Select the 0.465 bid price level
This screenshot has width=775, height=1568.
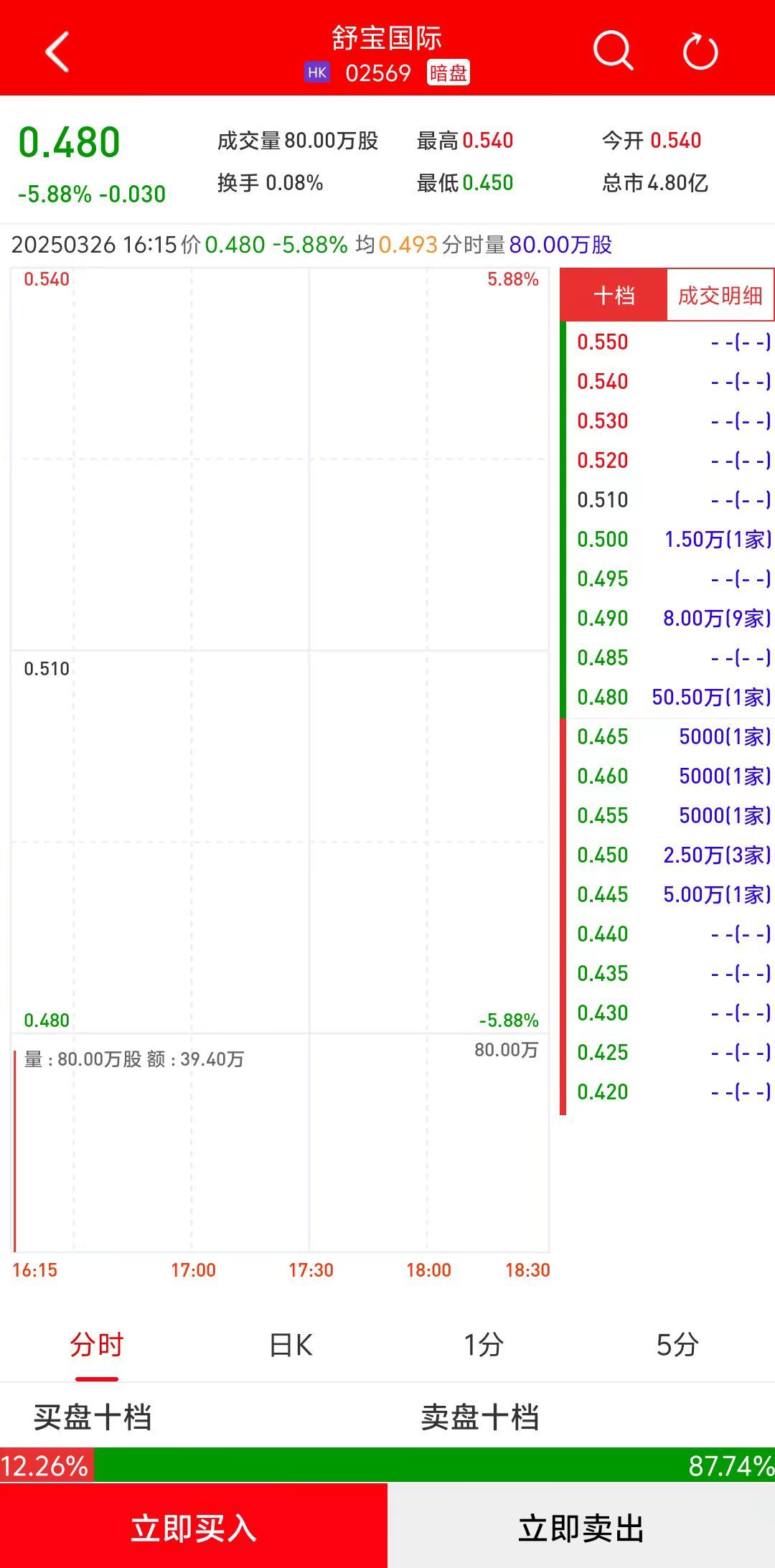pyautogui.click(x=667, y=736)
